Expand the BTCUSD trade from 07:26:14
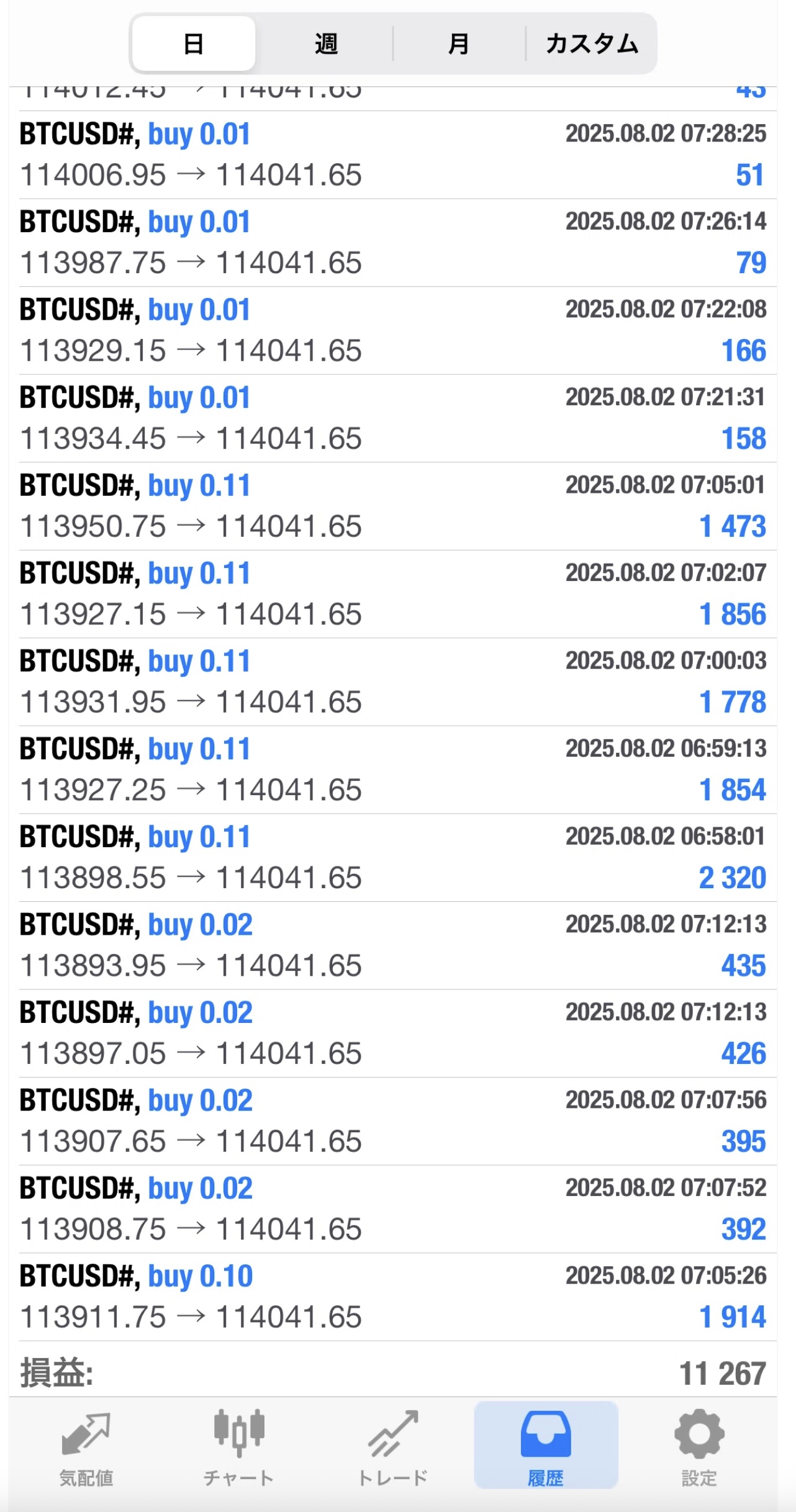Screen dimensions: 796x1512 pyautogui.click(x=397, y=243)
